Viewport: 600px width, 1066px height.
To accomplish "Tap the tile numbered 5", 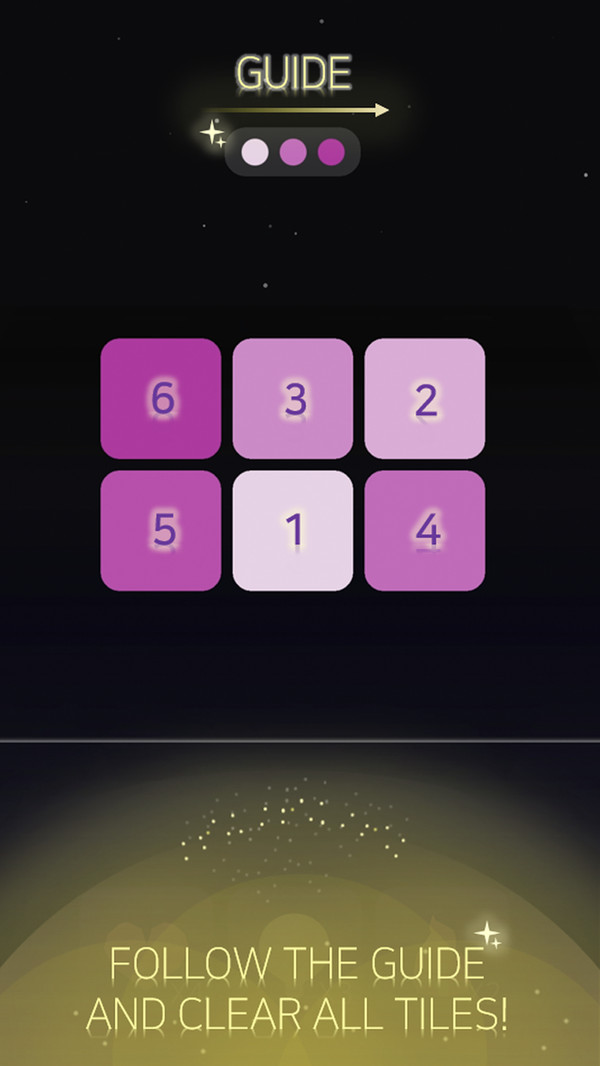I will point(161,531).
